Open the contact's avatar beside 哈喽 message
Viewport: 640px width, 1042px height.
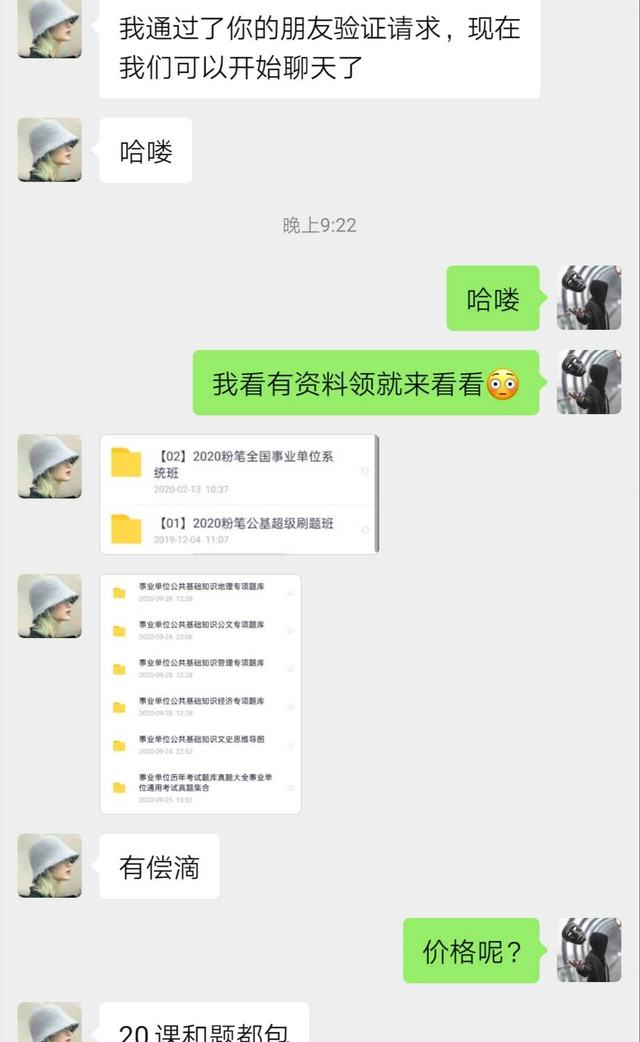point(49,150)
